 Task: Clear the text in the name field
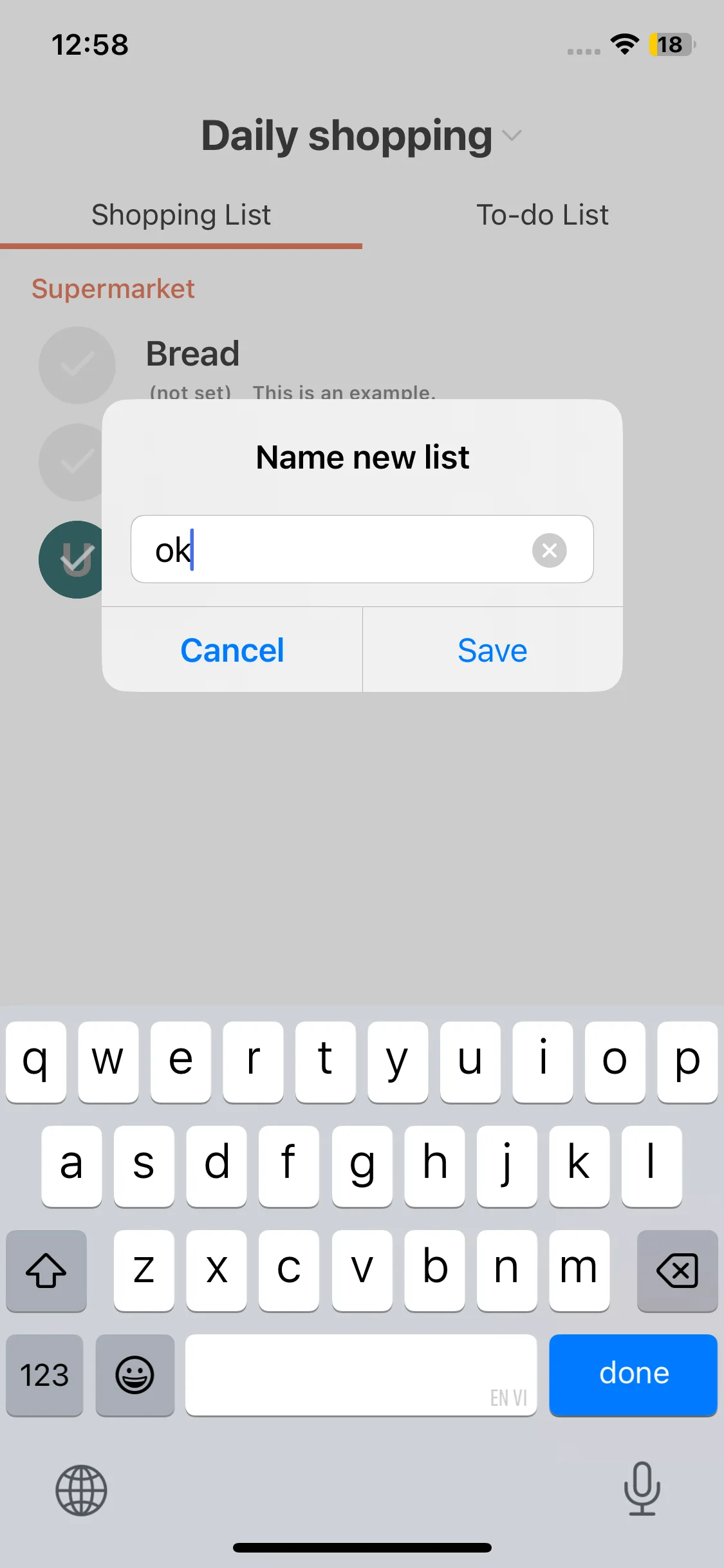point(549,550)
